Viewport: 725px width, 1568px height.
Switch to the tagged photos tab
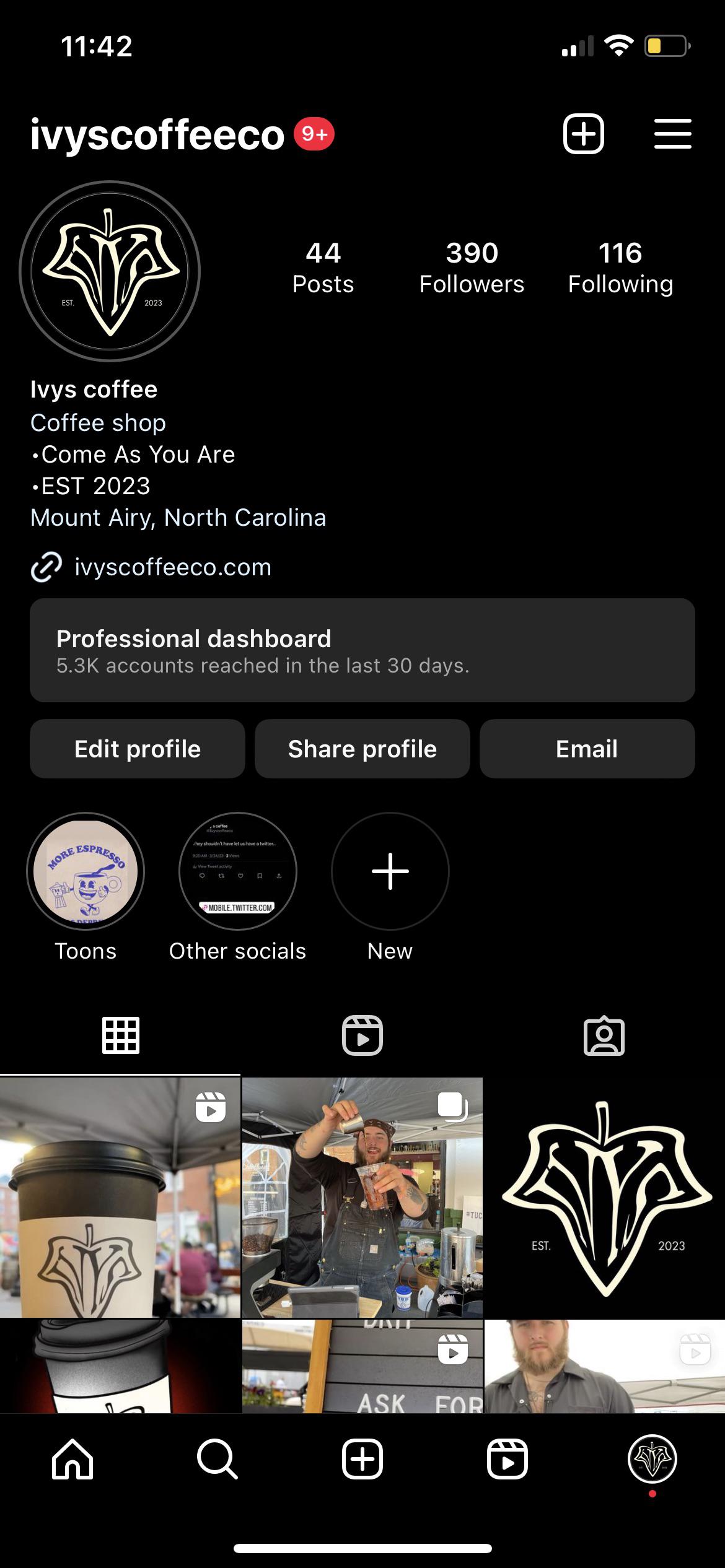click(604, 1035)
